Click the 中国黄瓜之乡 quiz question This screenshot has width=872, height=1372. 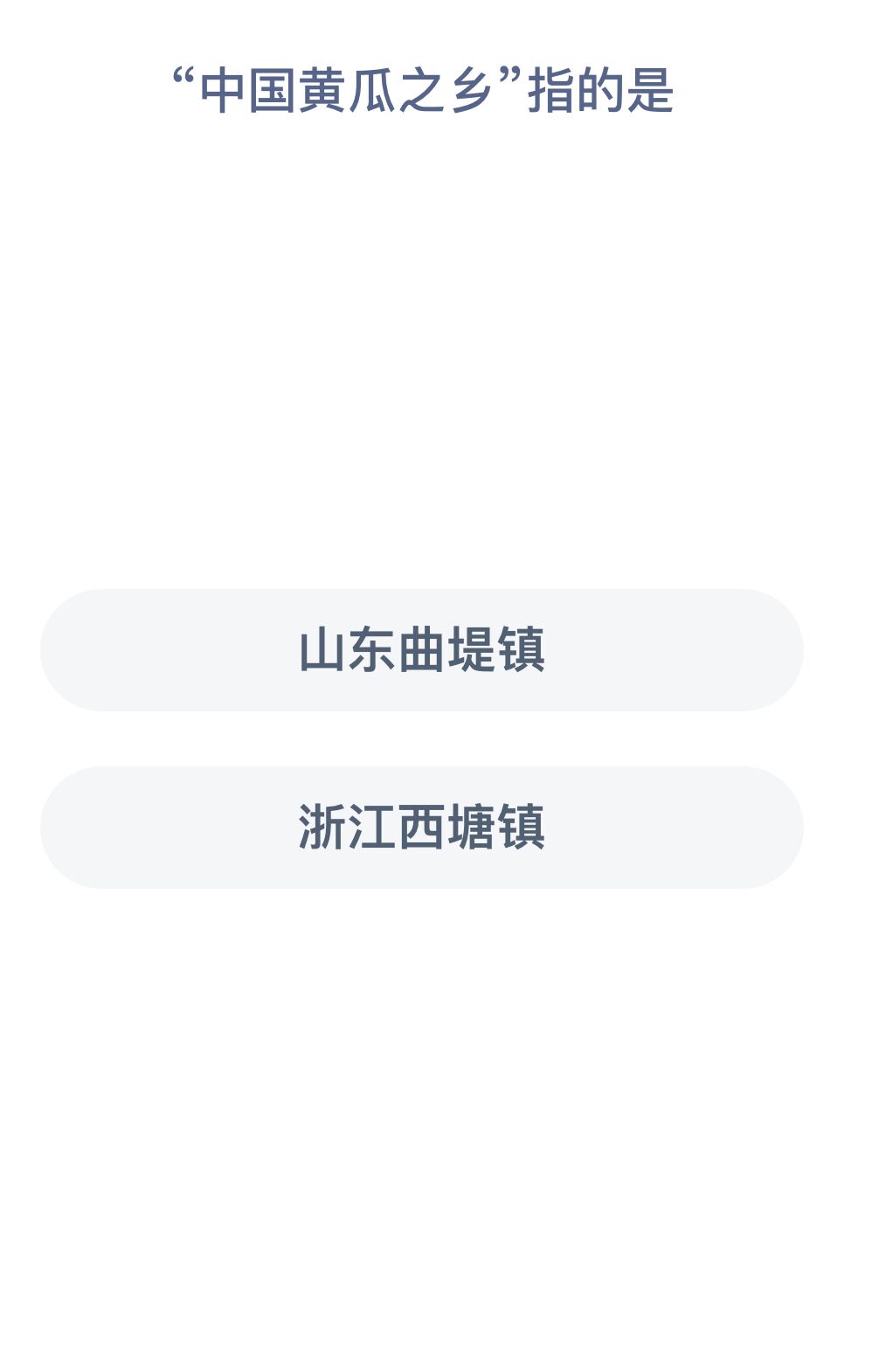(428, 87)
